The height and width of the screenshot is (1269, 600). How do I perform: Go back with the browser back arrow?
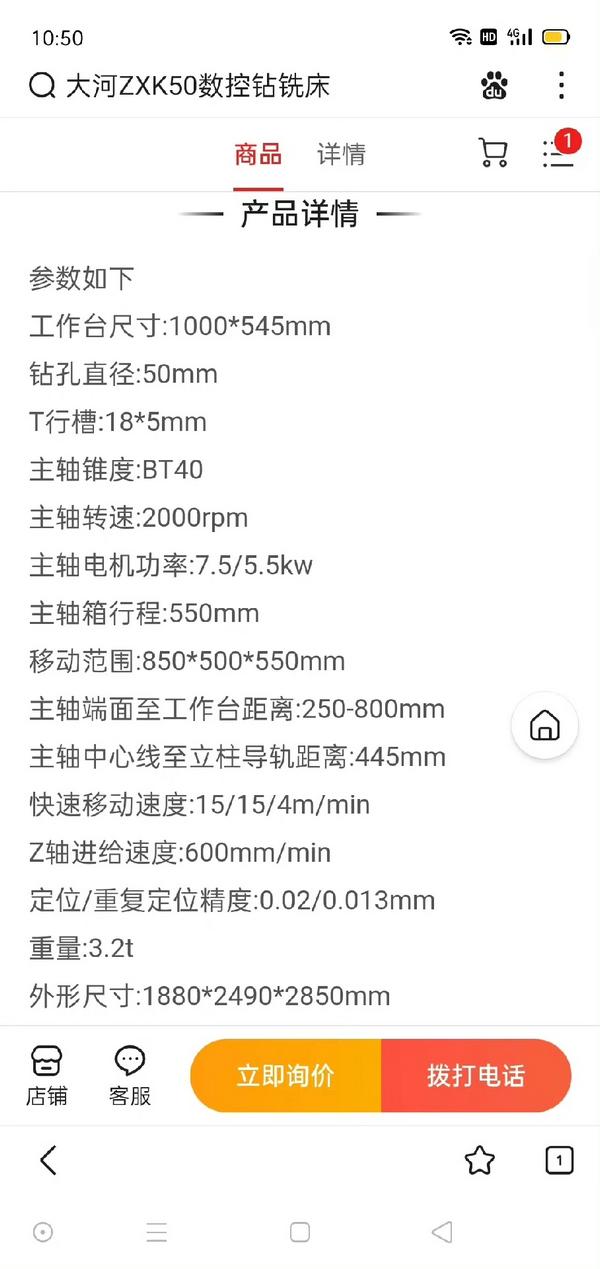tap(48, 1160)
